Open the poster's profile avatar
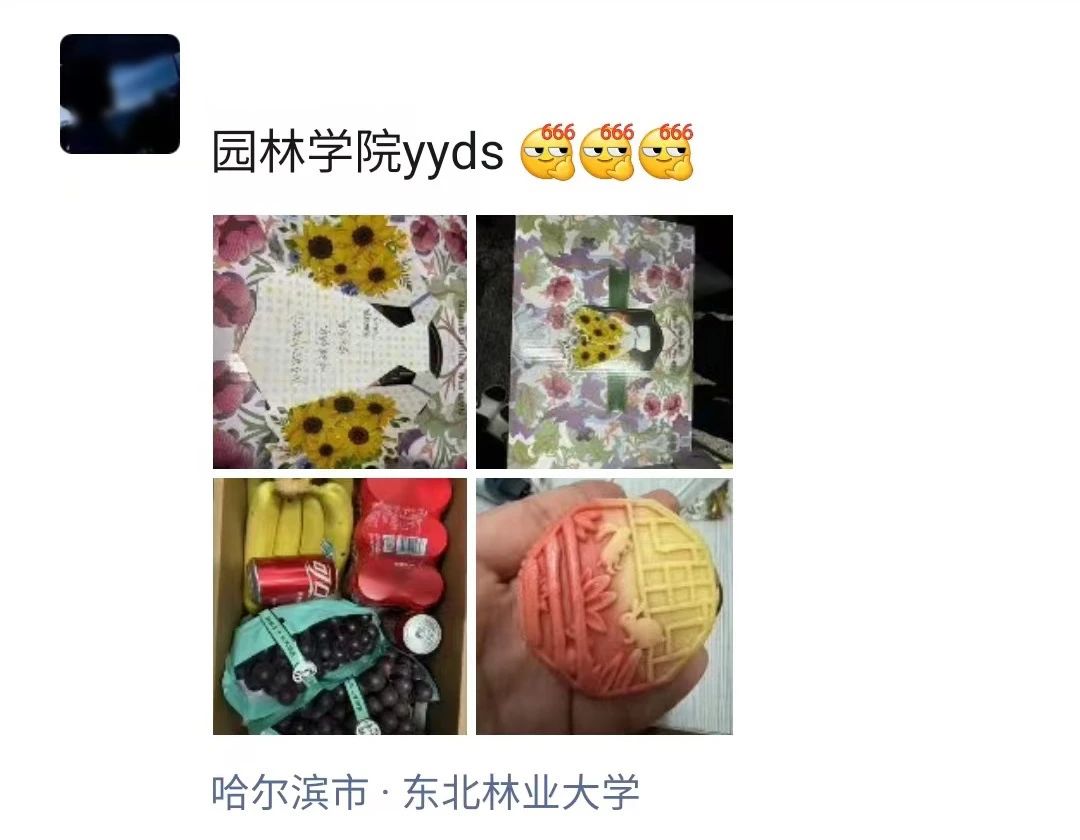This screenshot has width=1080, height=840. click(120, 94)
